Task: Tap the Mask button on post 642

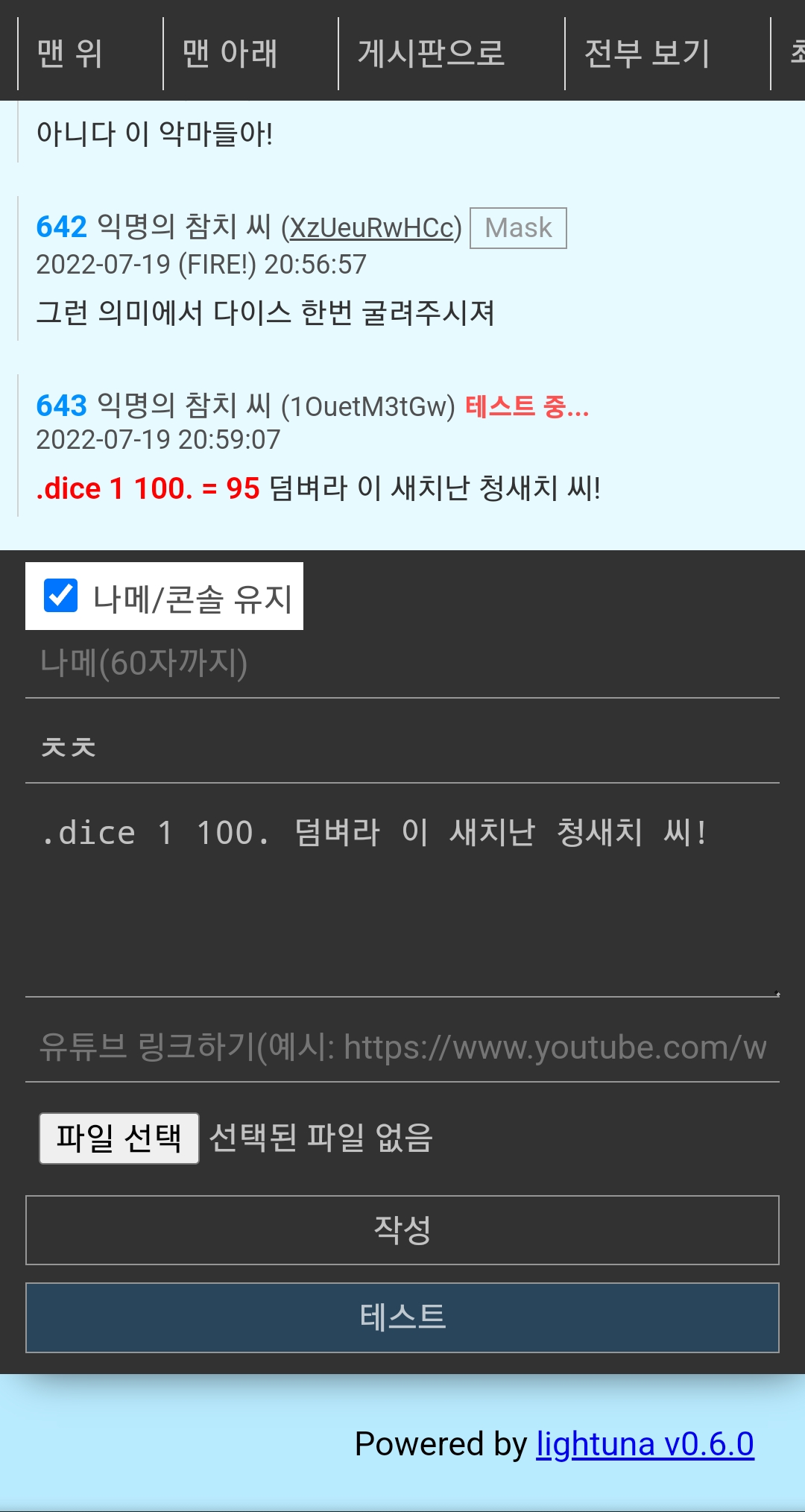Action: [518, 228]
